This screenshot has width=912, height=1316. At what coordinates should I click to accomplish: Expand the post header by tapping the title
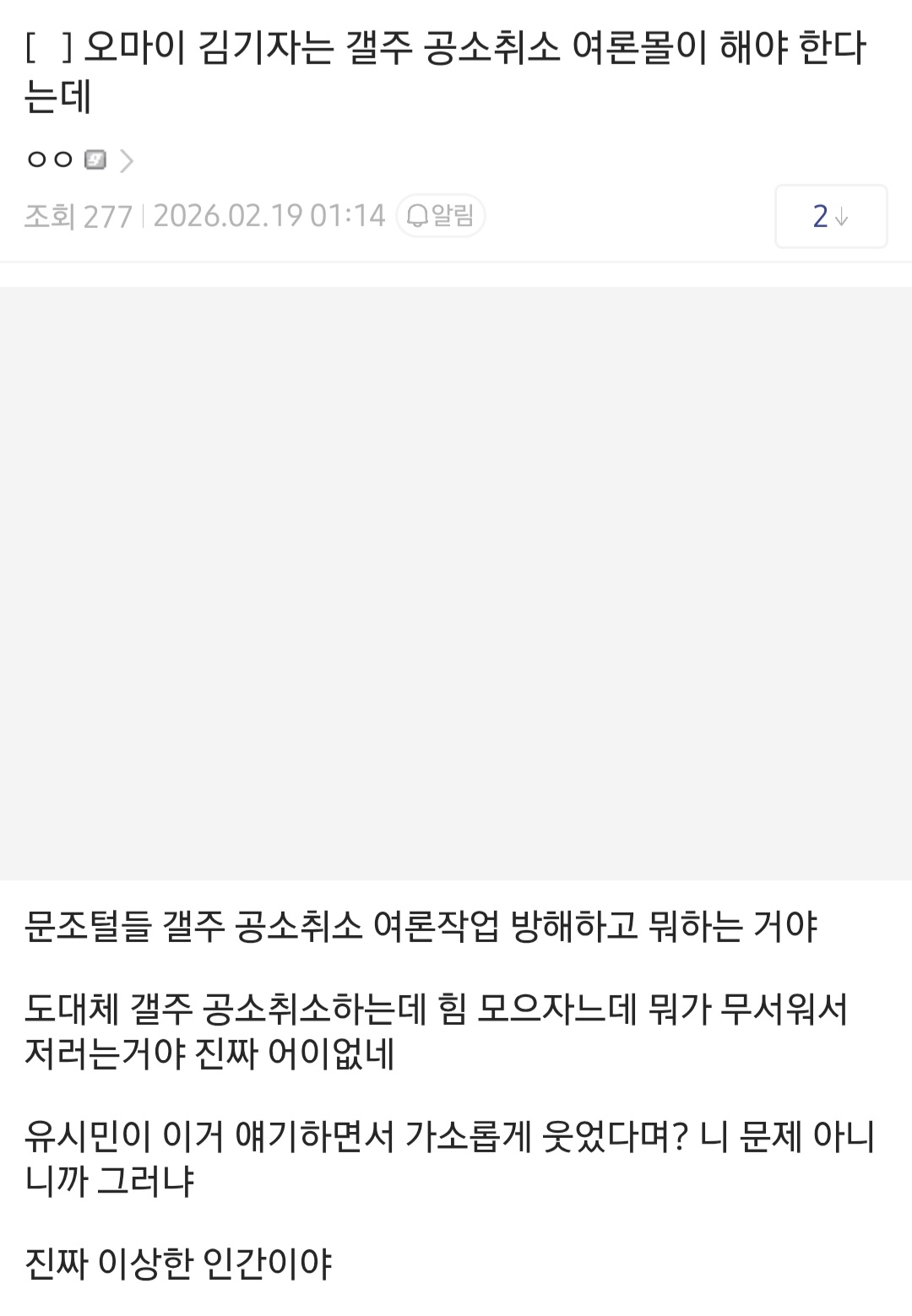(448, 72)
